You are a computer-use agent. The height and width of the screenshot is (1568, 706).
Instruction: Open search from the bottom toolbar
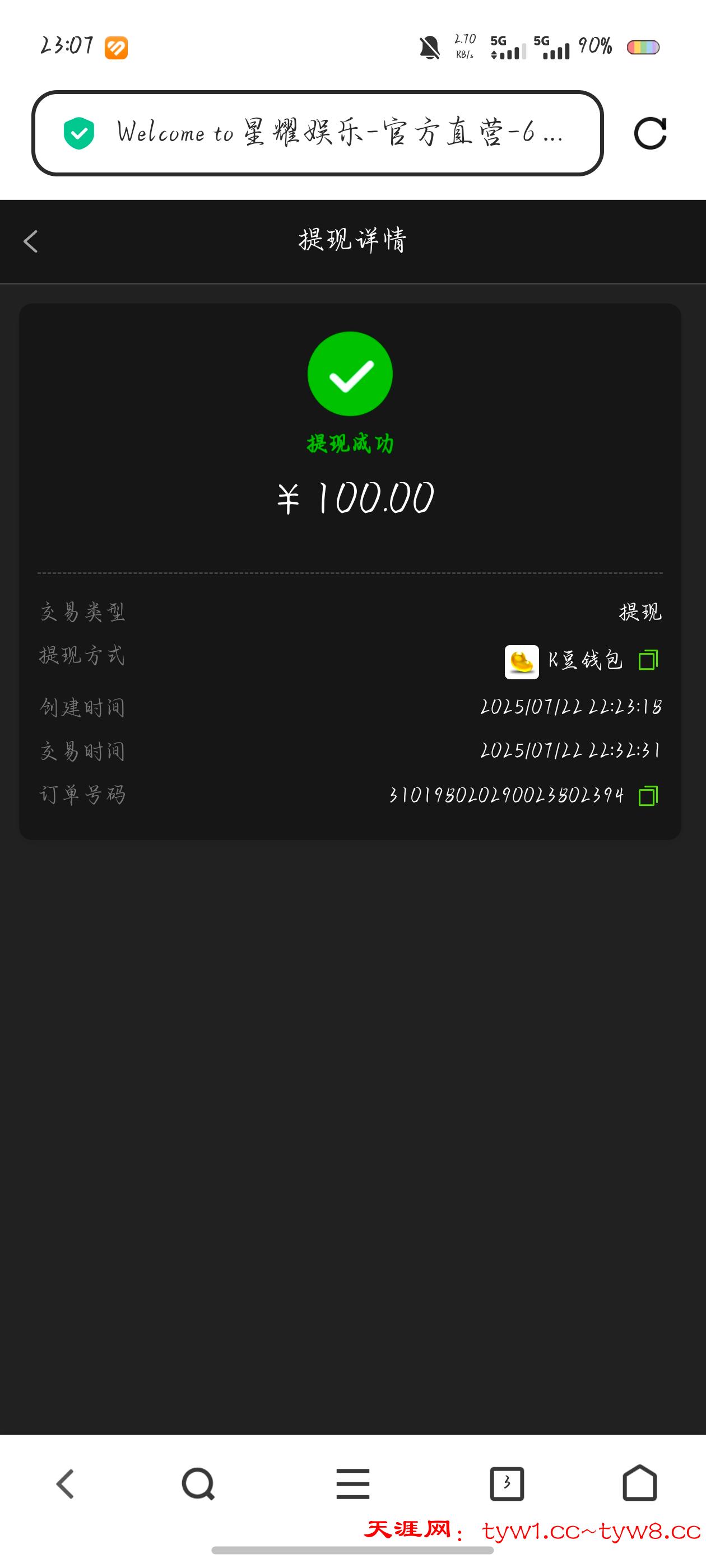198,1483
